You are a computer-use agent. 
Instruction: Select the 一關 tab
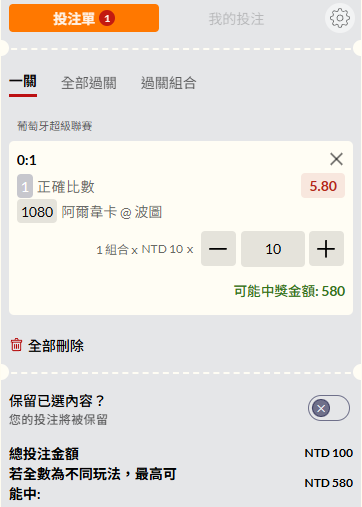pyautogui.click(x=23, y=82)
